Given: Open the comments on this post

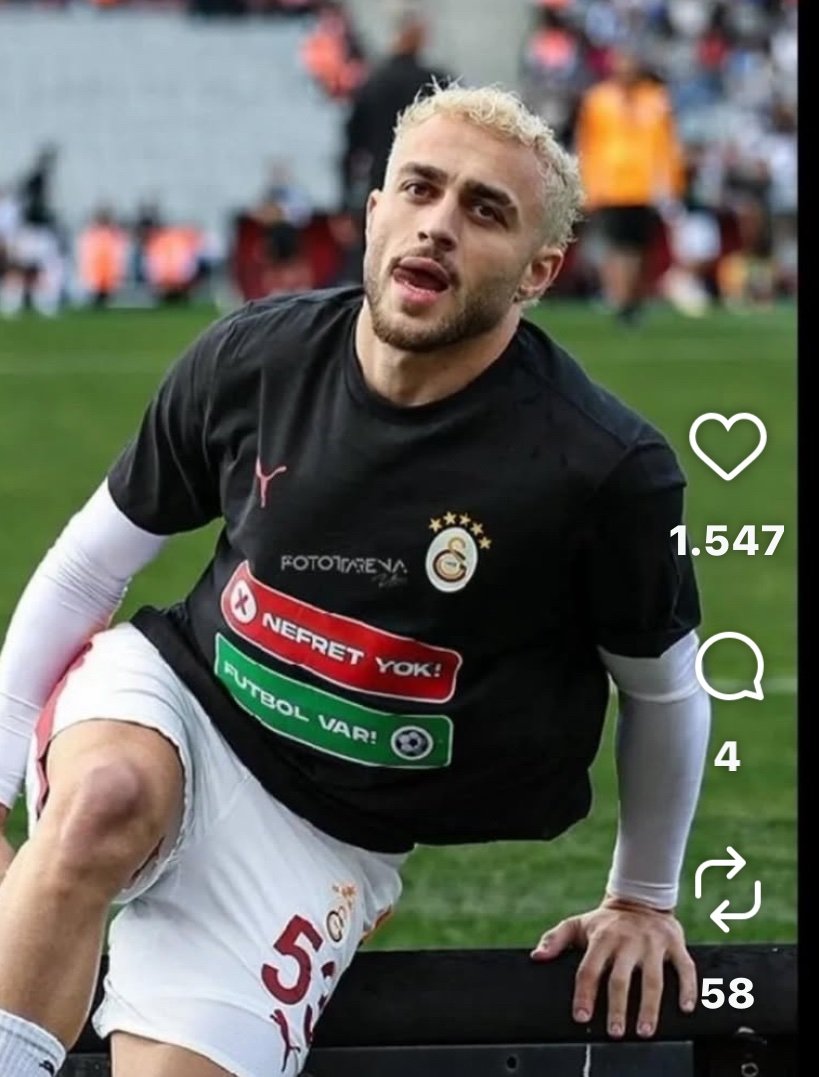Looking at the screenshot, I should click(x=729, y=667).
